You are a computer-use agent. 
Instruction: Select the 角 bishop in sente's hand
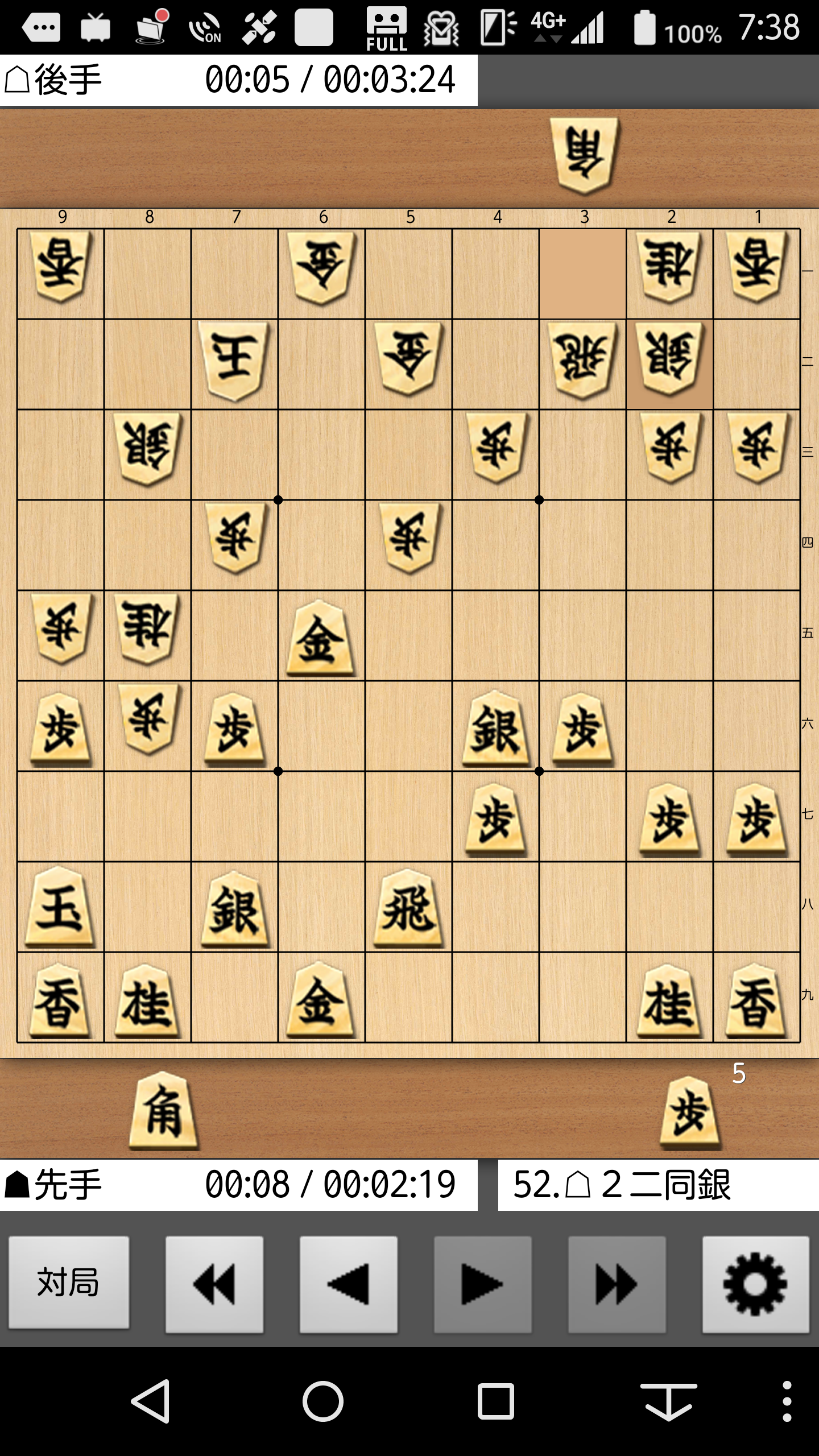pyautogui.click(x=163, y=1110)
